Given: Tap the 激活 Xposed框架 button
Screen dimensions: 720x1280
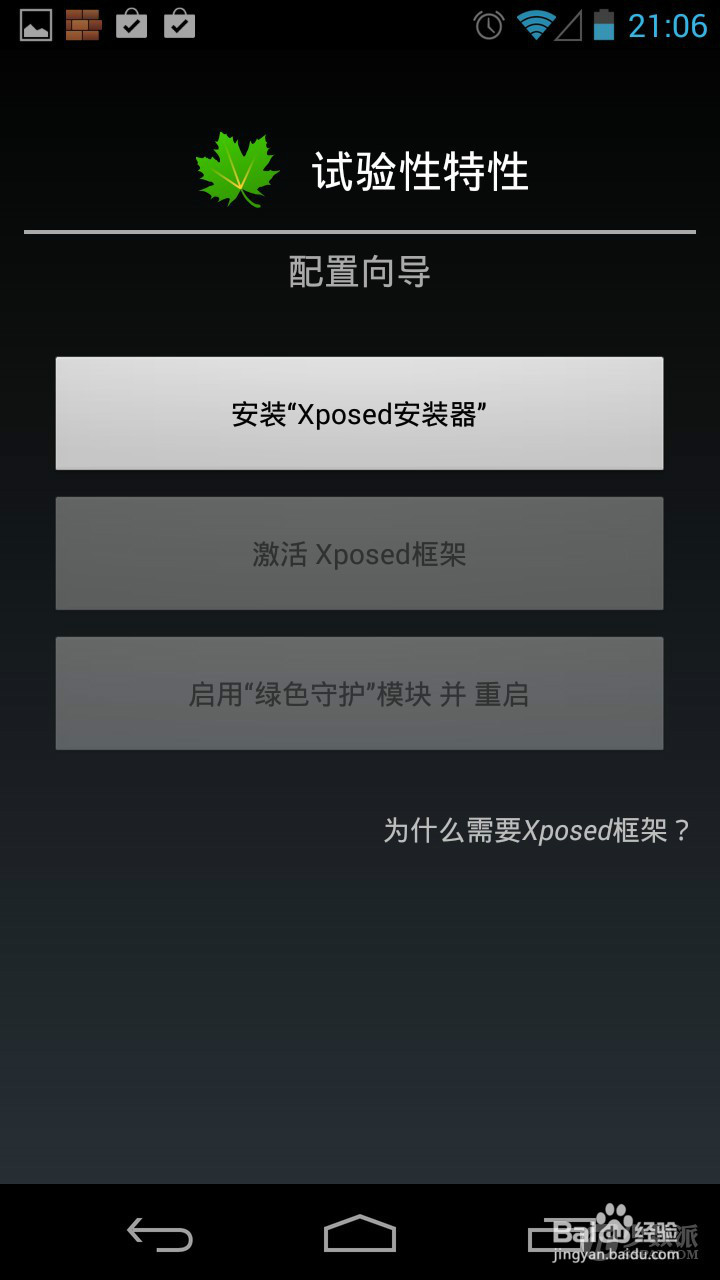Looking at the screenshot, I should pyautogui.click(x=360, y=553).
